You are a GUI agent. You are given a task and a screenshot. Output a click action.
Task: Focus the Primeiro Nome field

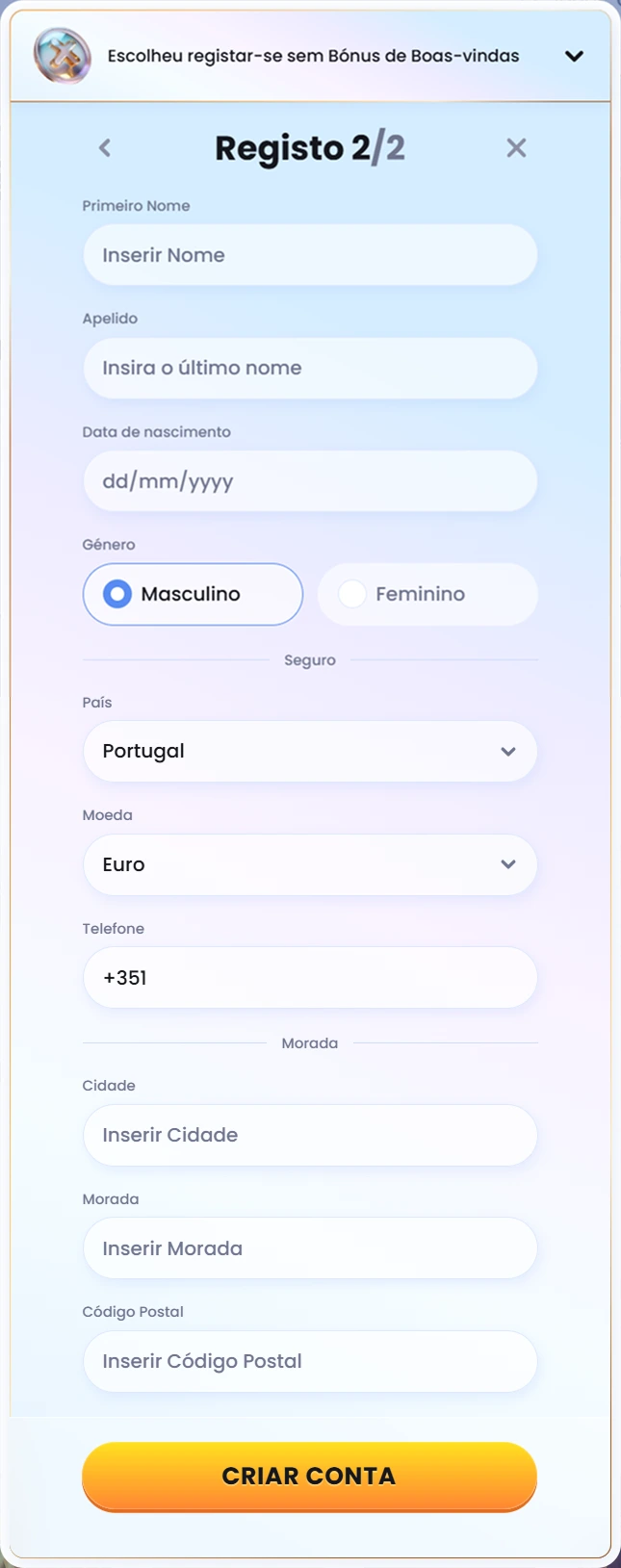pyautogui.click(x=310, y=255)
